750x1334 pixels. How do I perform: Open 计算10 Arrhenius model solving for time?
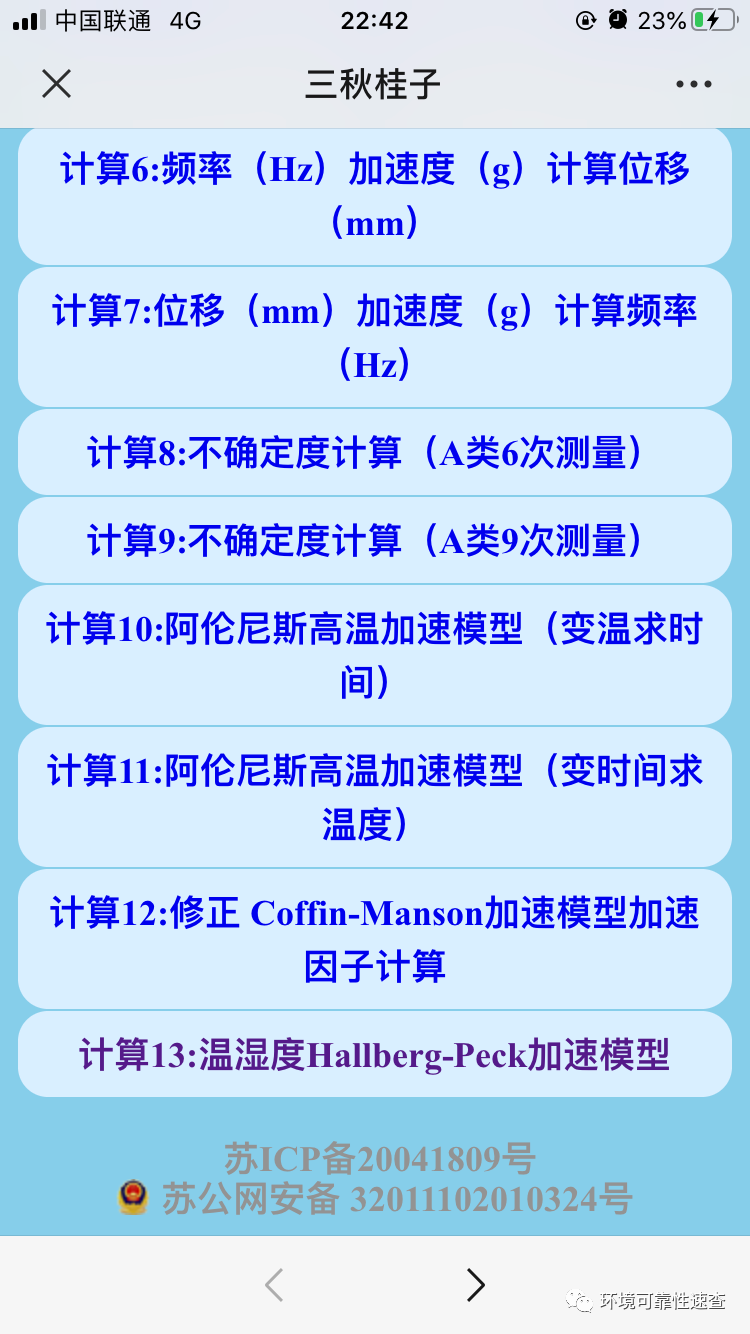(375, 656)
